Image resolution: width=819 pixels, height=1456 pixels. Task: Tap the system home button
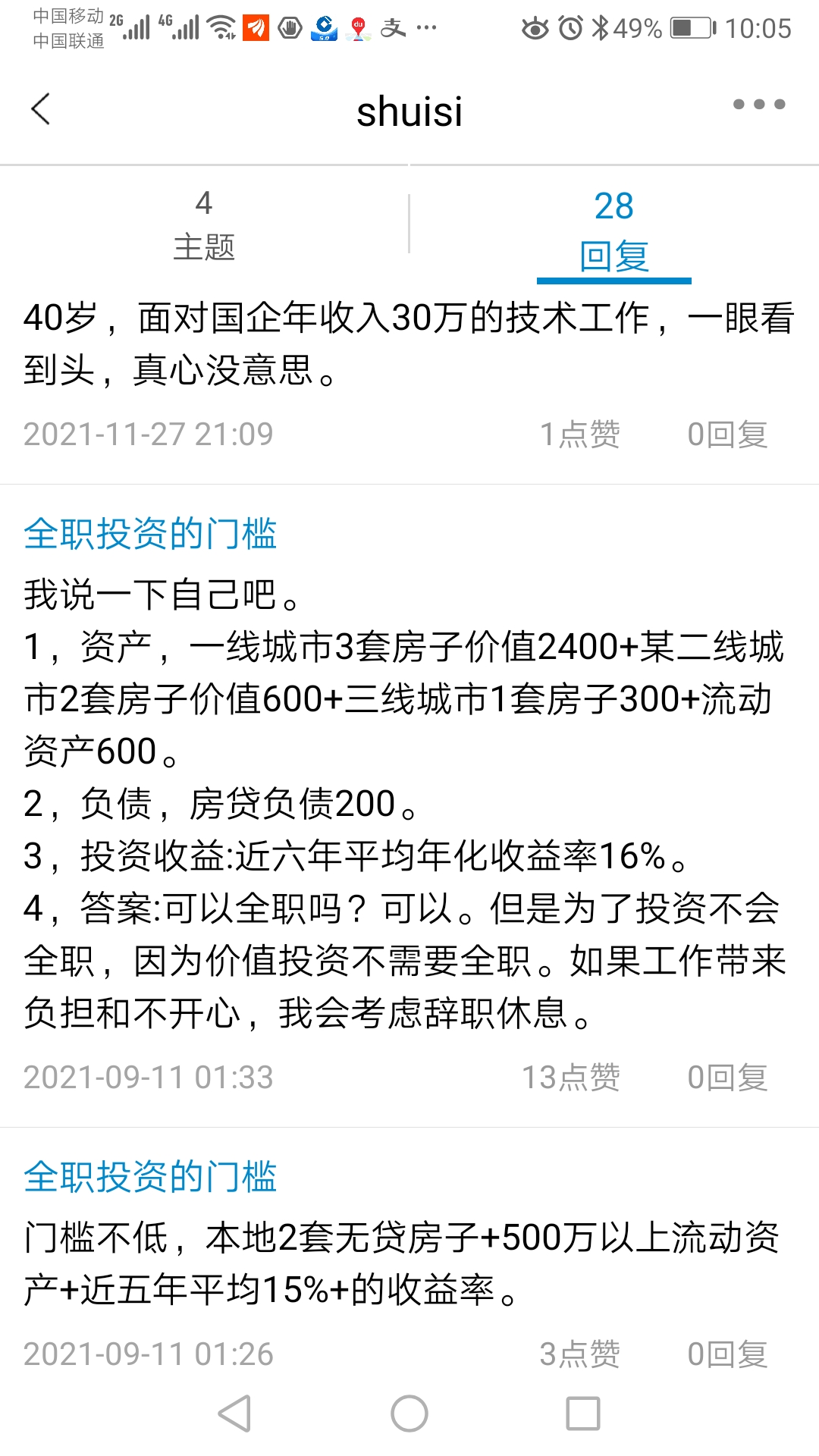pos(409,1414)
